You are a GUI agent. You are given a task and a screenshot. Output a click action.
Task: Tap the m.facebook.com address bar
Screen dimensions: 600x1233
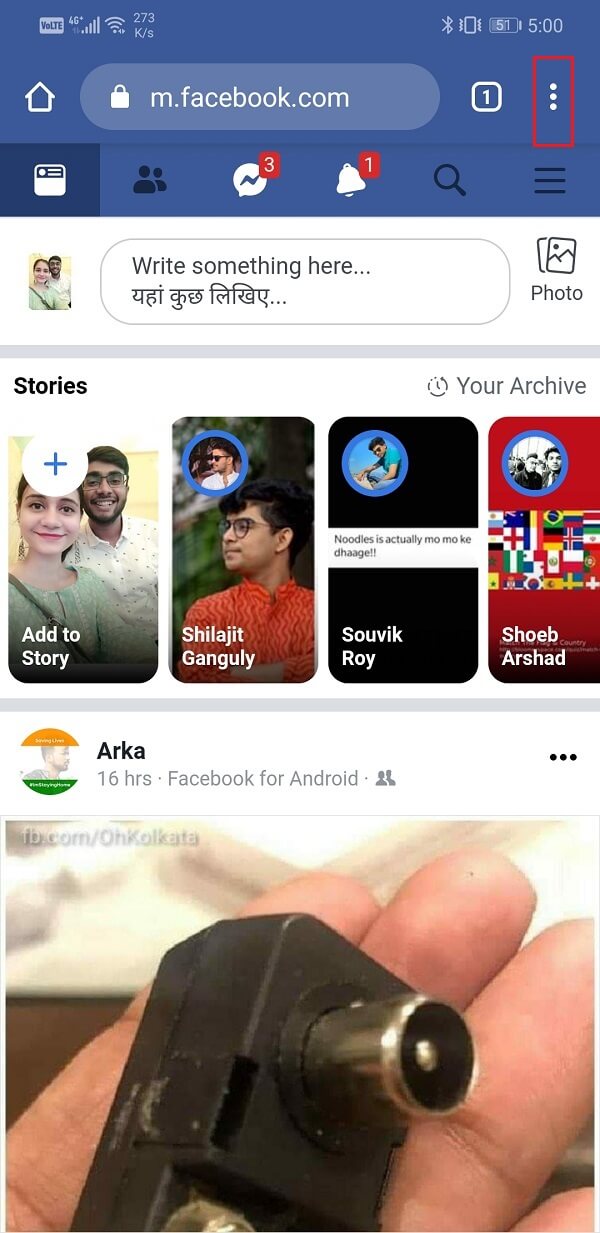259,98
